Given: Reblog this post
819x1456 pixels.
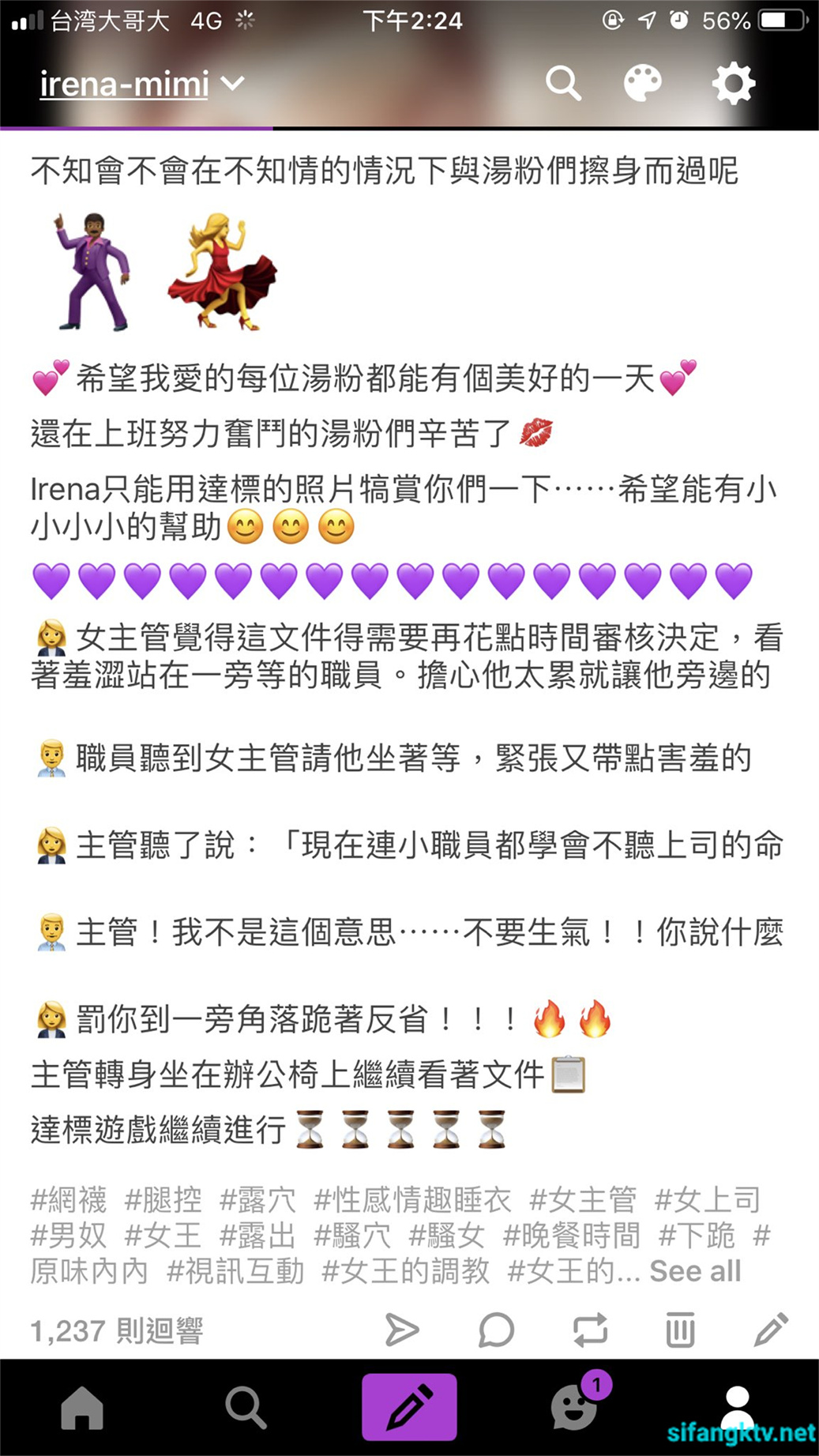Looking at the screenshot, I should (x=590, y=1330).
